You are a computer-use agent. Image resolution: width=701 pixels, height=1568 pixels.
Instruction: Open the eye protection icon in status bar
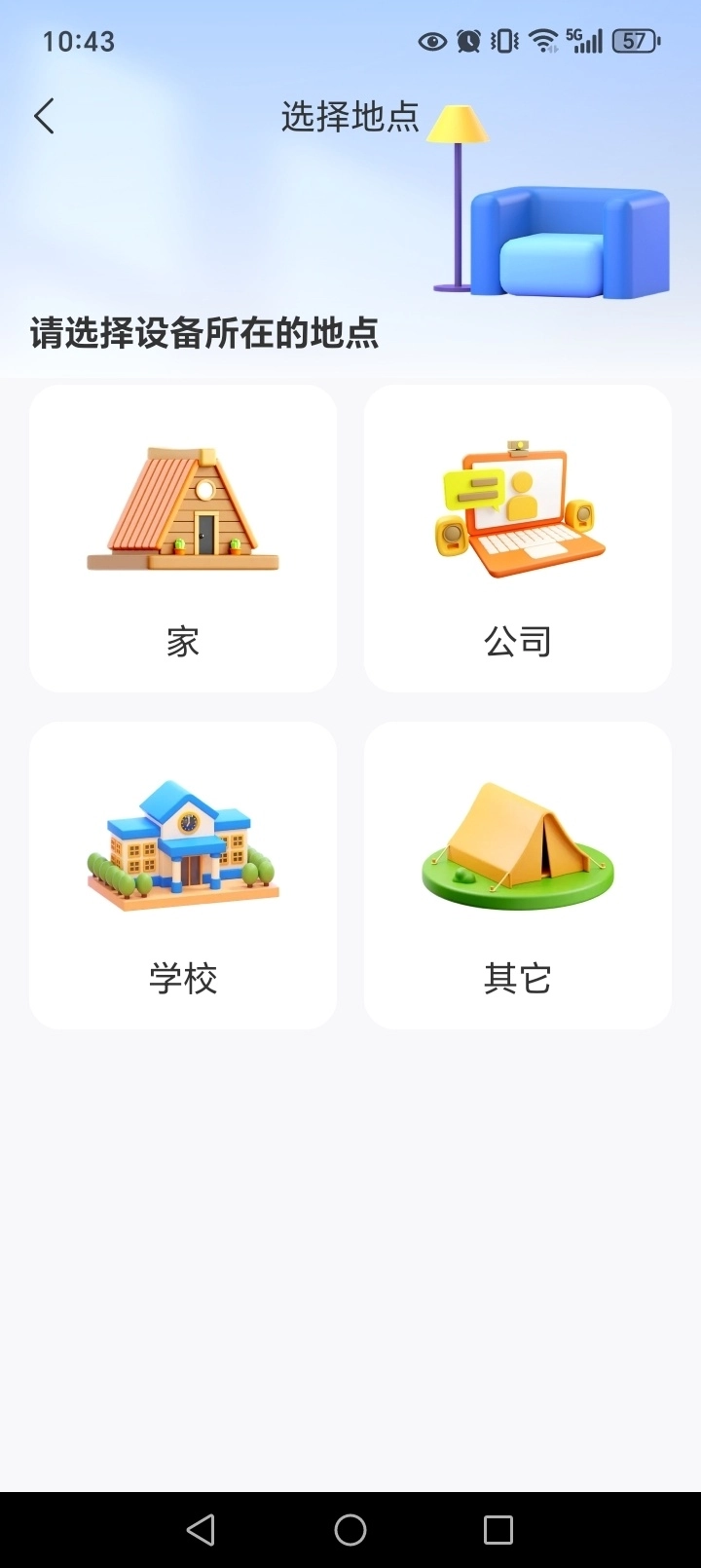pyautogui.click(x=432, y=41)
